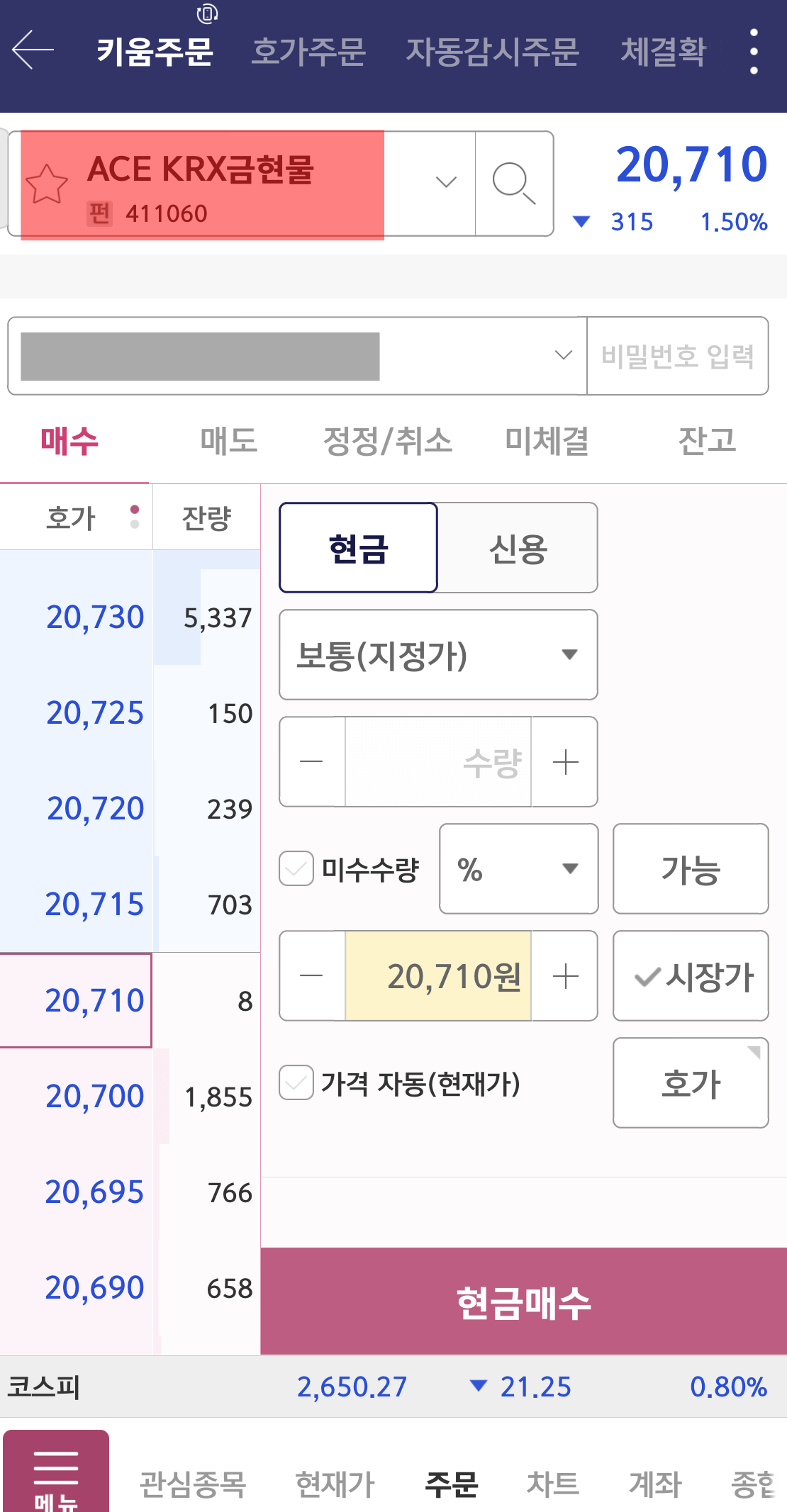Click the 비밀번호 입력 password field
Image resolution: width=787 pixels, height=1512 pixels.
pos(677,354)
